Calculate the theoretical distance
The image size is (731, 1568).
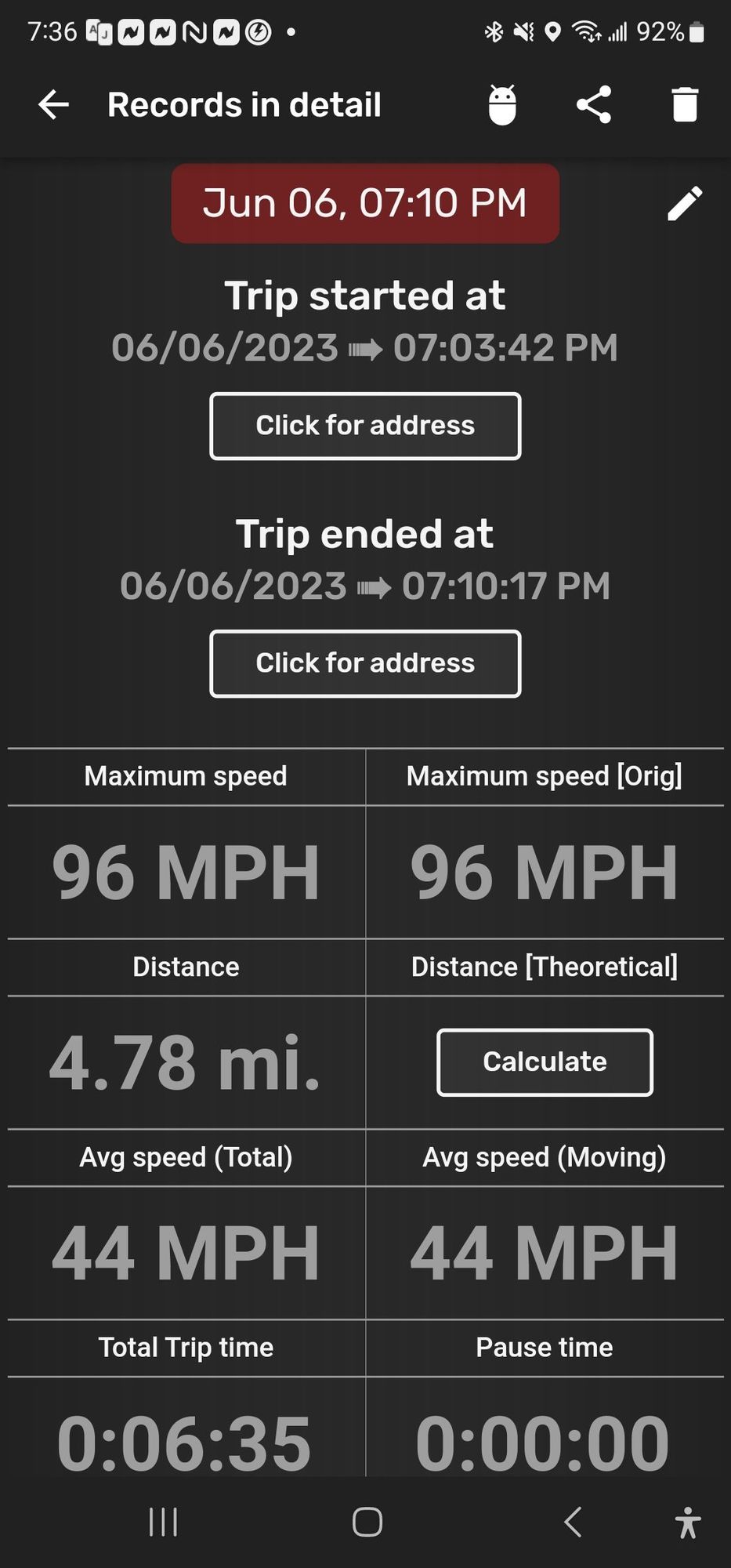tap(545, 1062)
